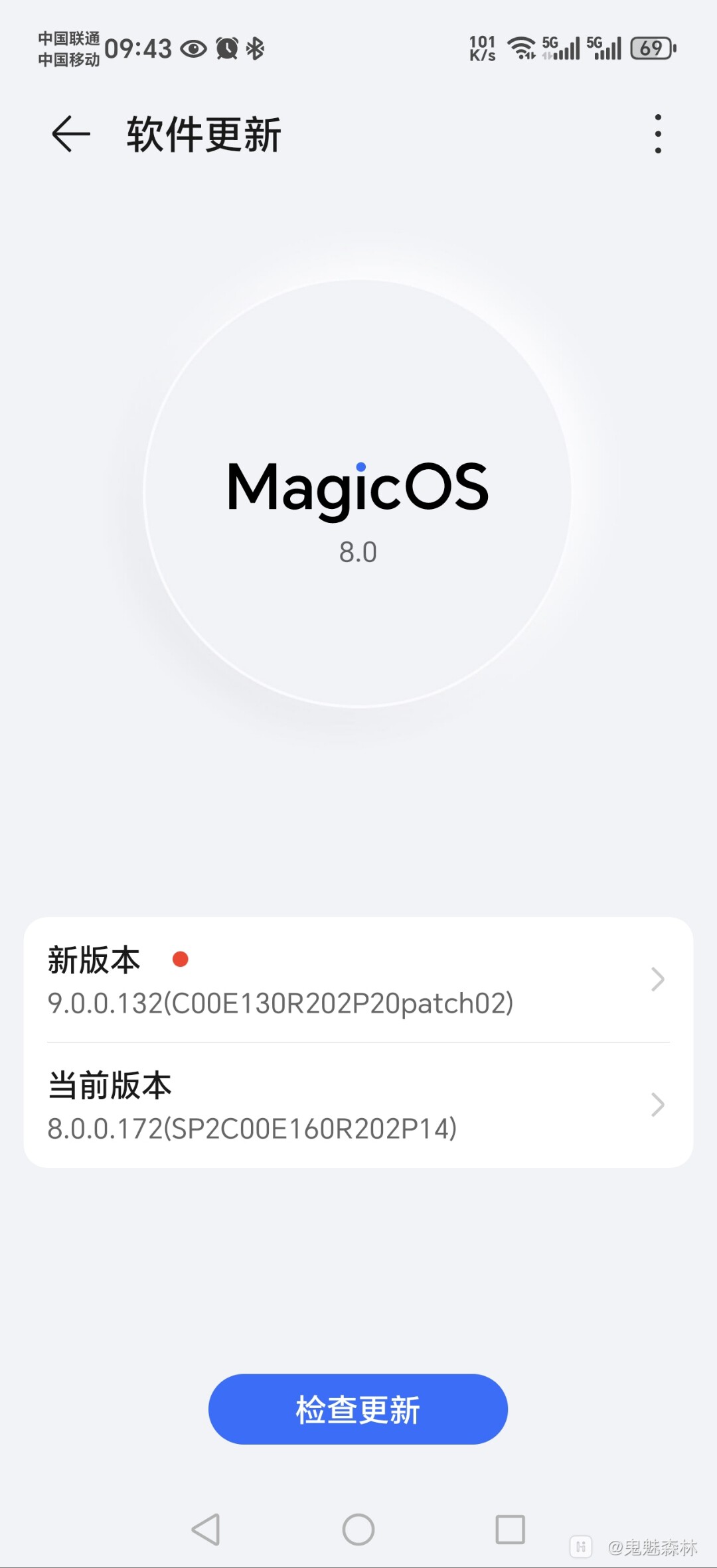Go back using the top-left arrow
The width and height of the screenshot is (717, 1568).
click(71, 133)
